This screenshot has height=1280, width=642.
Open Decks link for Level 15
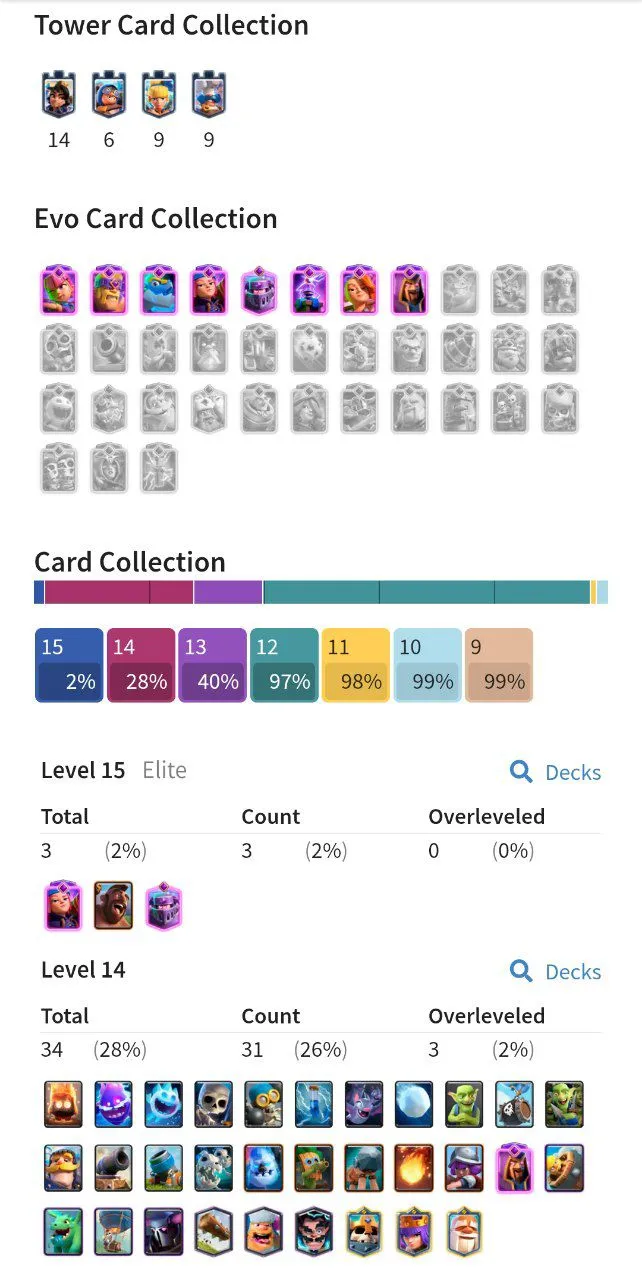coord(556,772)
